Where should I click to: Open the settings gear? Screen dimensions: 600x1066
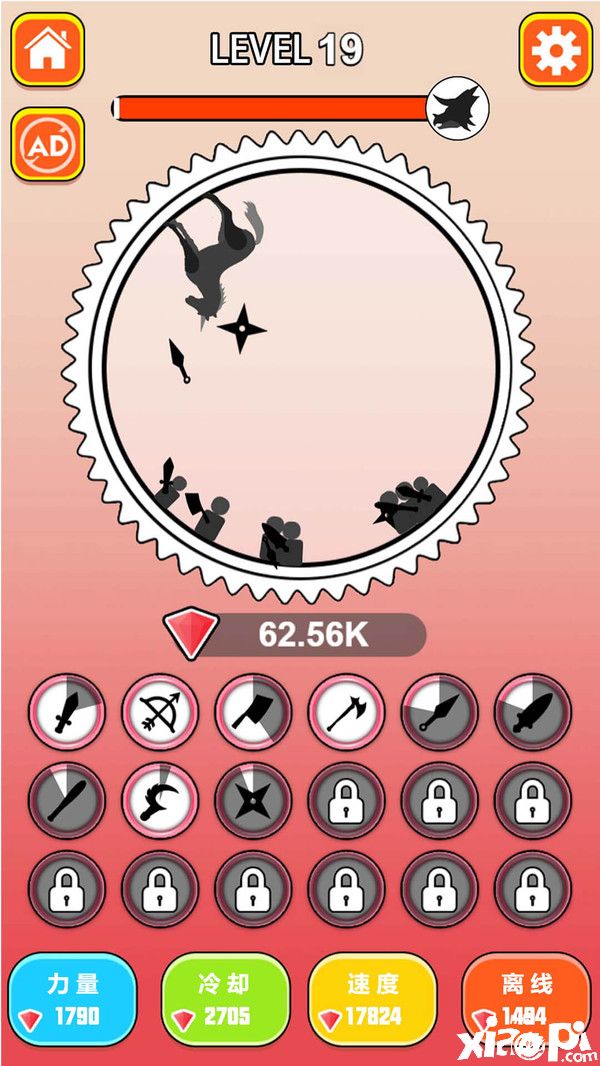[x=555, y=49]
